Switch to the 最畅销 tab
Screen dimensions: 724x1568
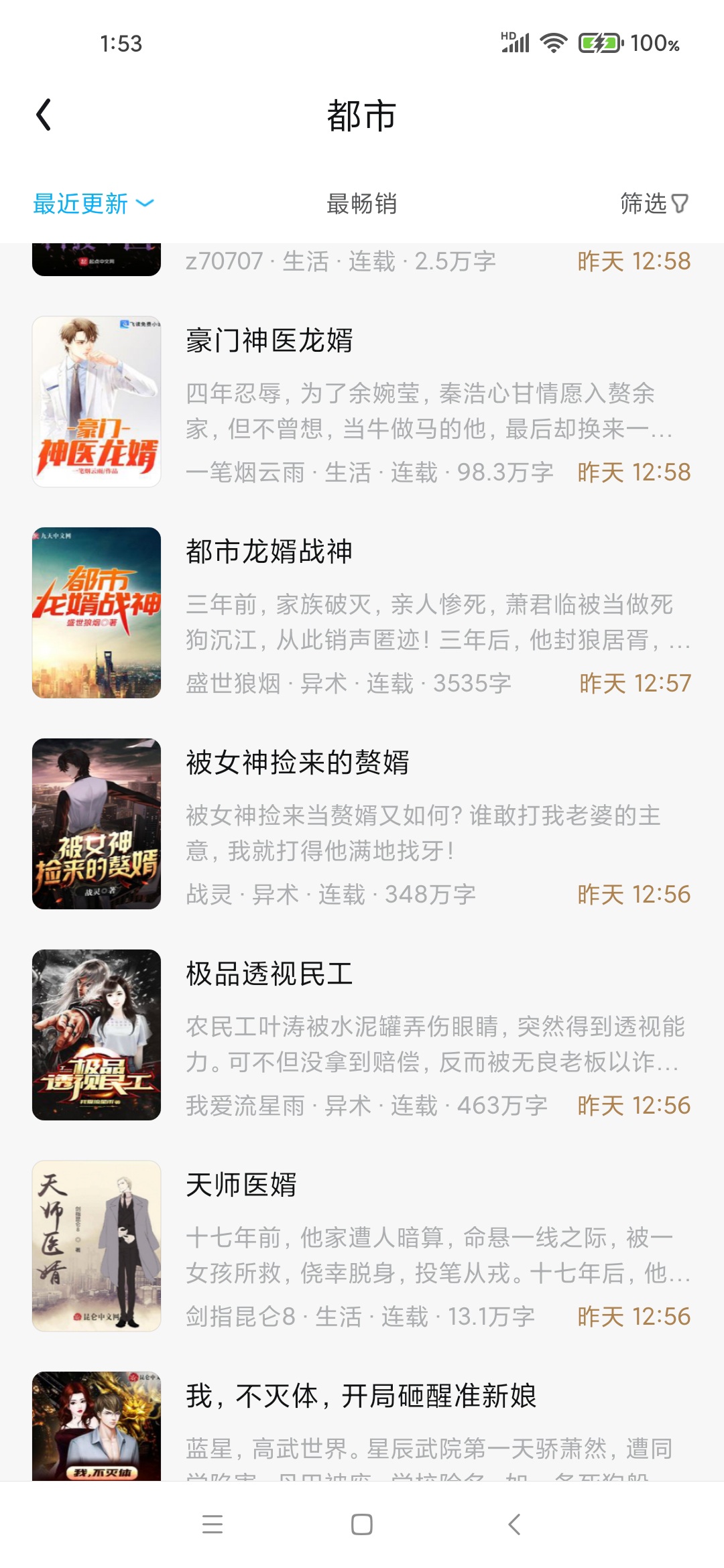(361, 204)
